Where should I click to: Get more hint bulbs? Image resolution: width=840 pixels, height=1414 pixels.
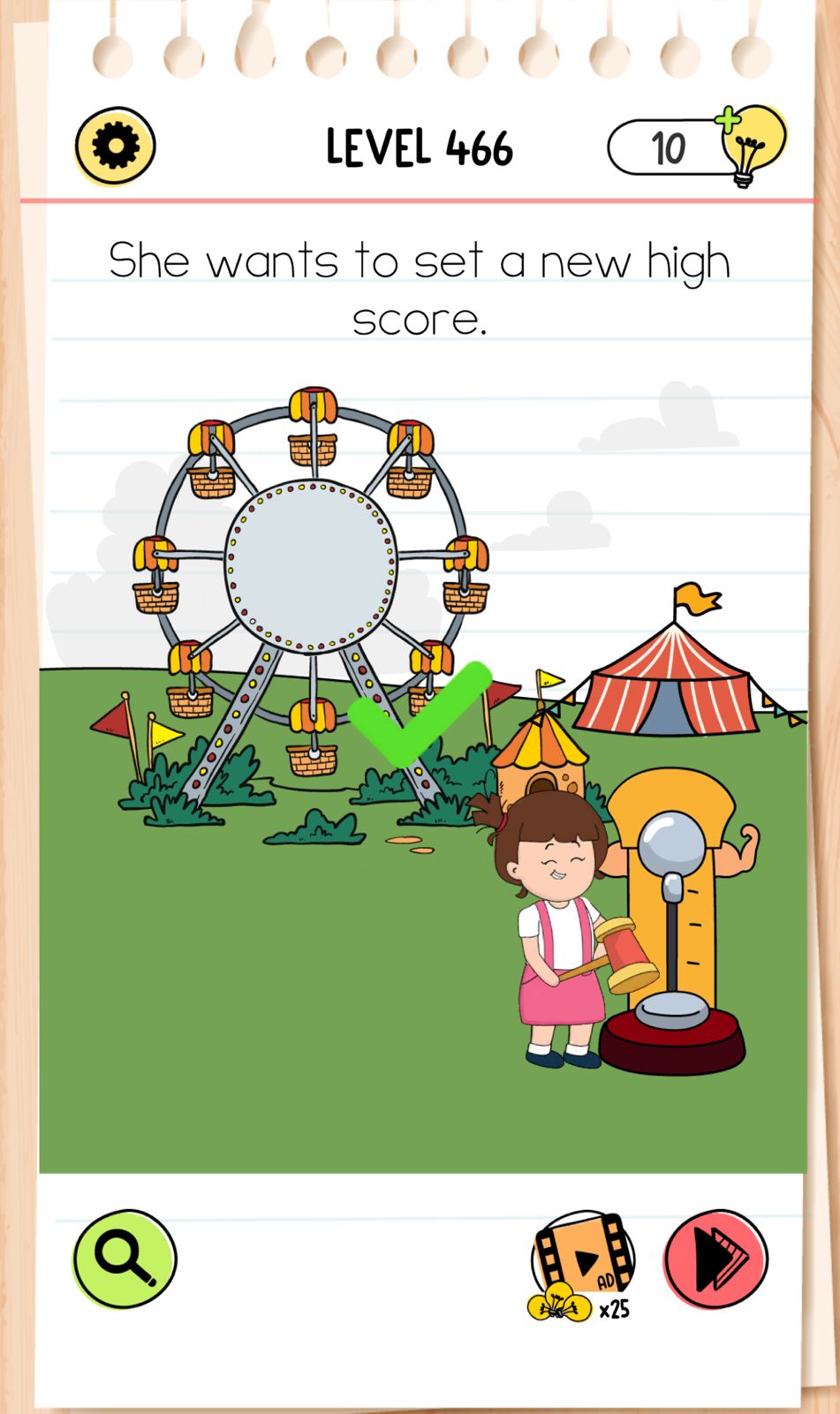tap(749, 144)
